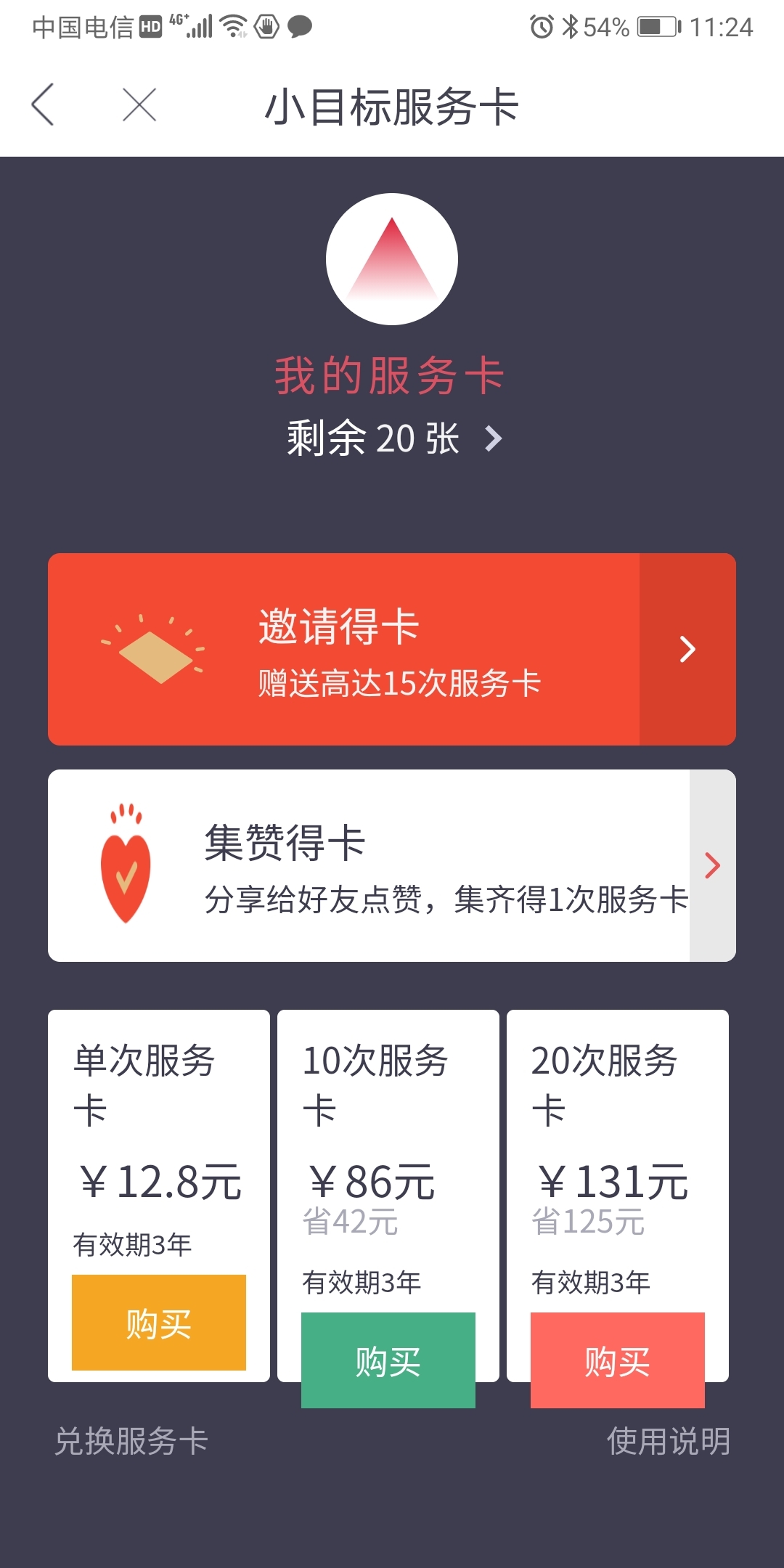Open the 集赞得卡 card

(x=392, y=865)
